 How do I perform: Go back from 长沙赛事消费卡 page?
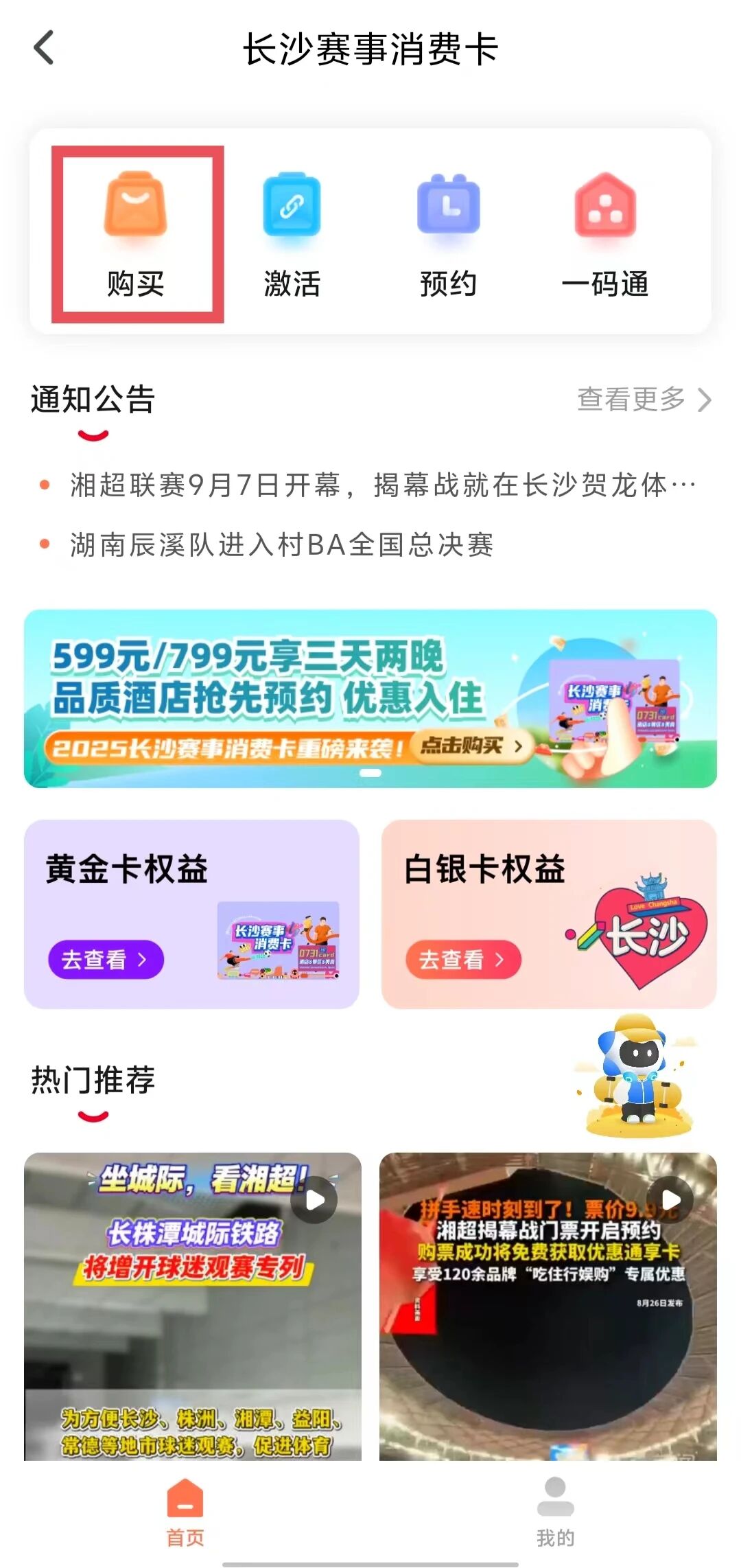click(x=44, y=48)
